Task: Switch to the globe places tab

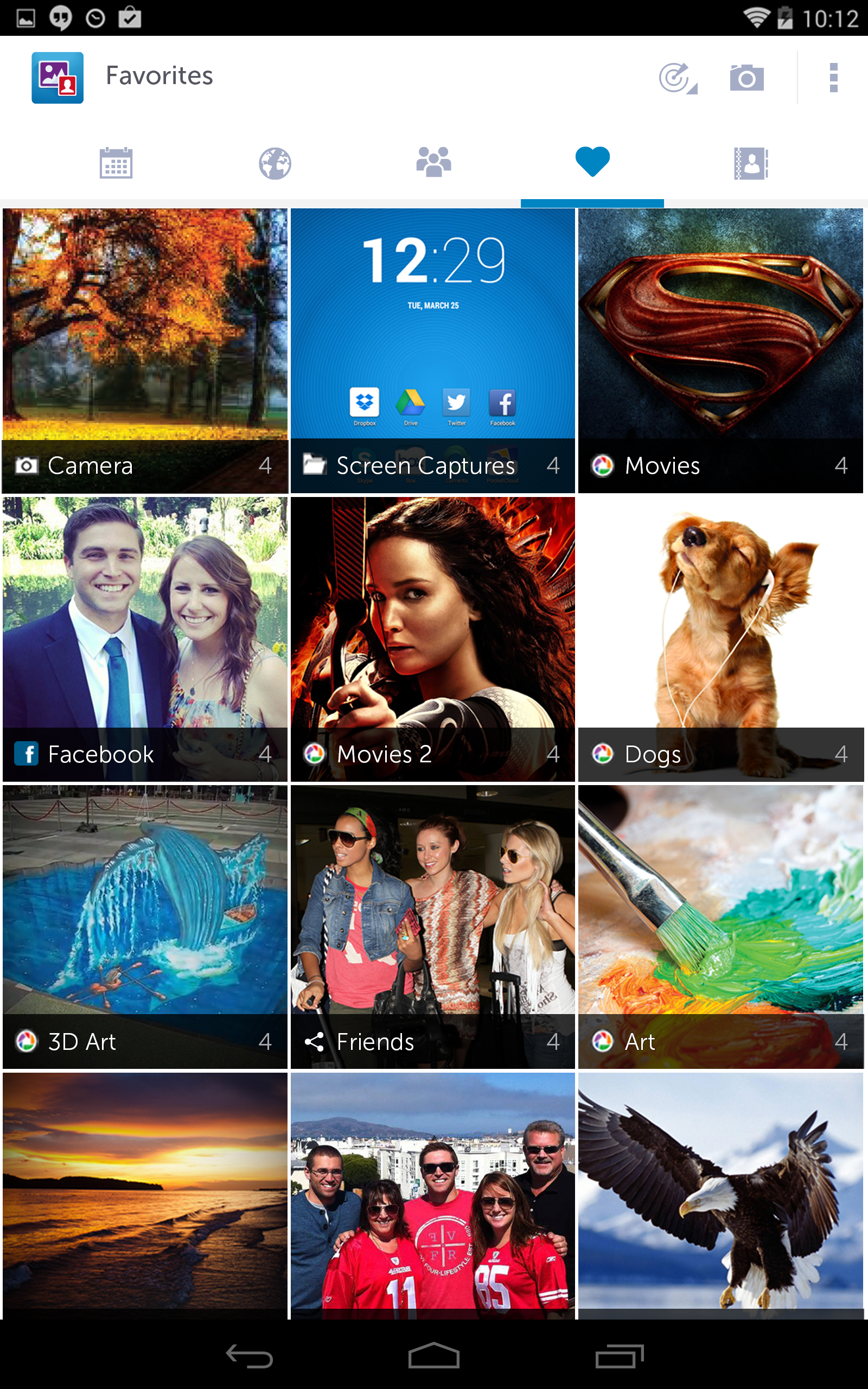Action: pos(275,163)
